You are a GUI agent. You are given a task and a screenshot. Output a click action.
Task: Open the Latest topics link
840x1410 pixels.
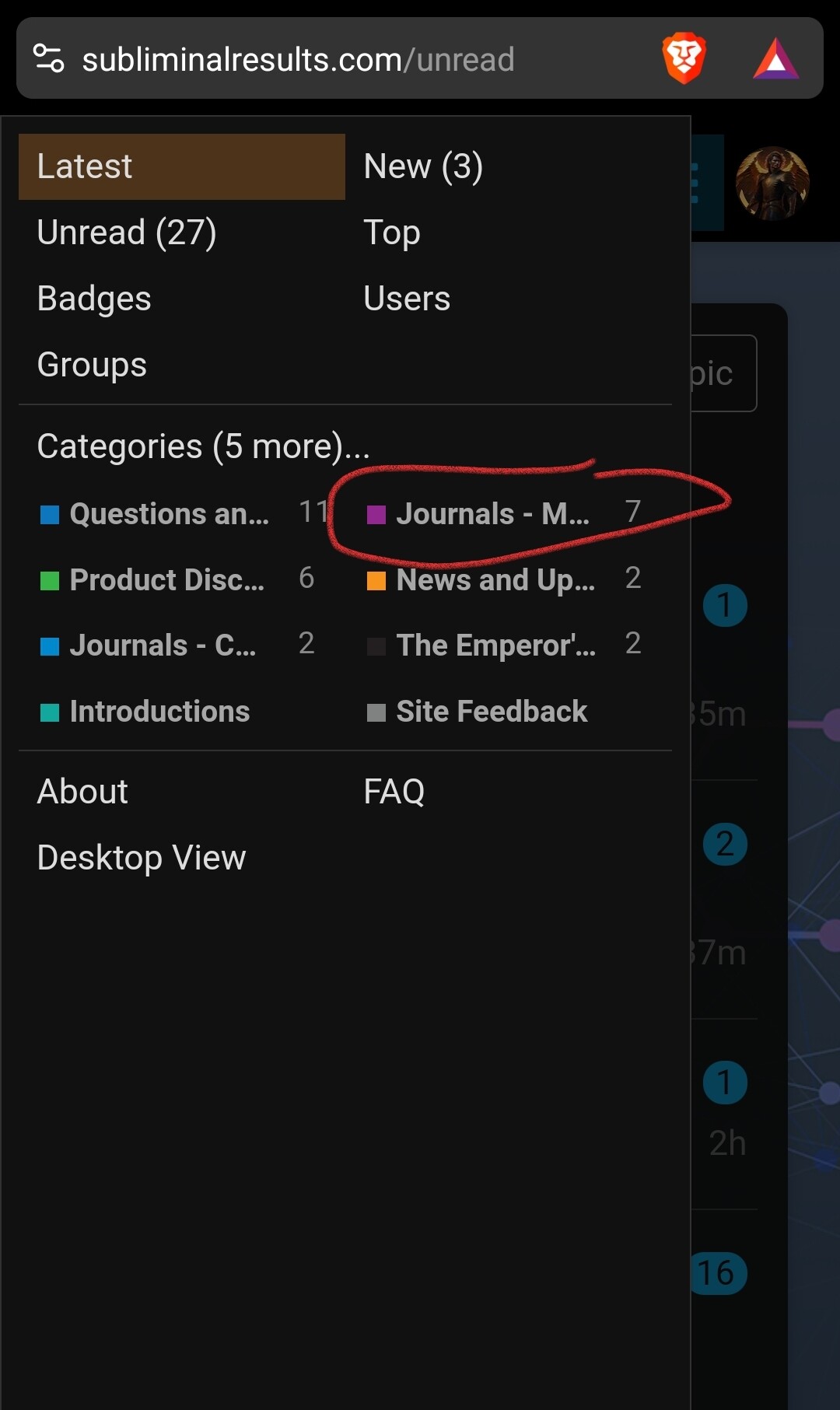coord(181,166)
